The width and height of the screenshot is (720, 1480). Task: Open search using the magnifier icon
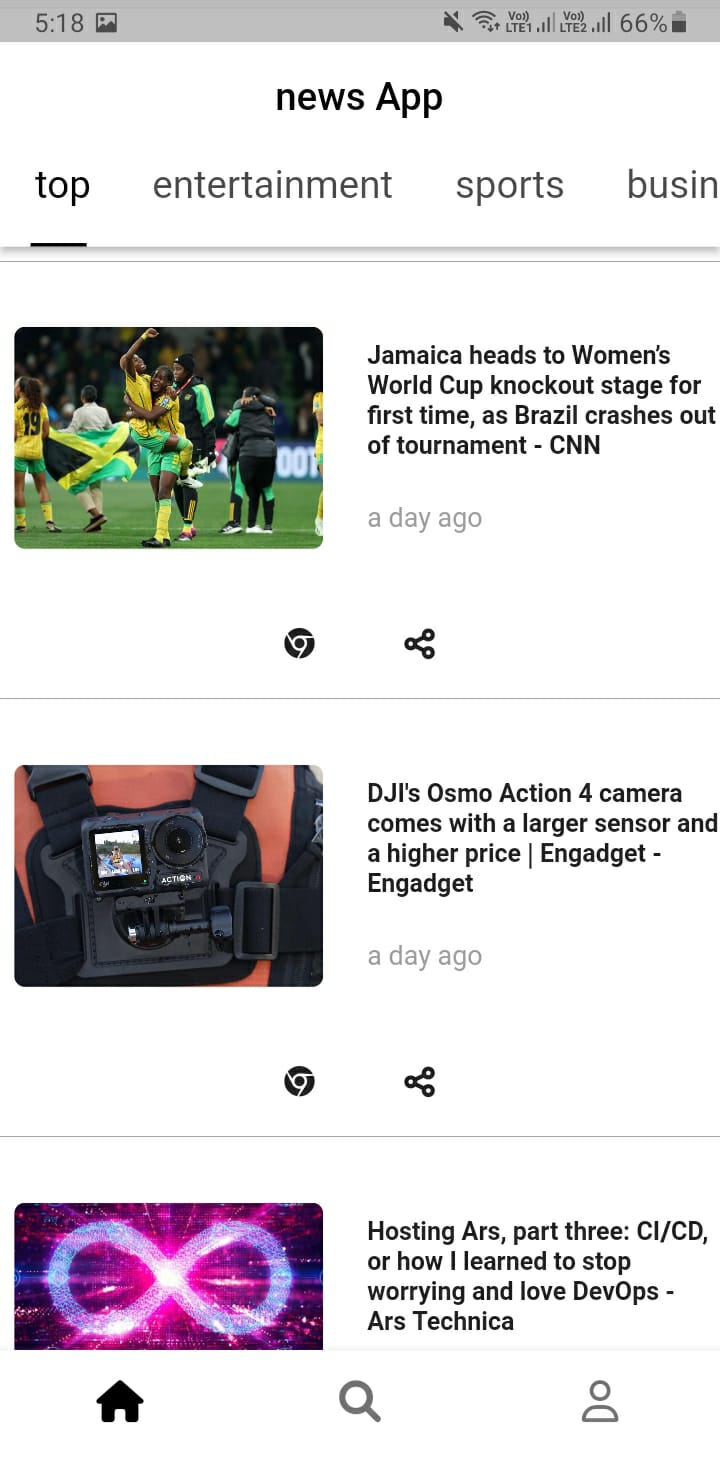[359, 1401]
